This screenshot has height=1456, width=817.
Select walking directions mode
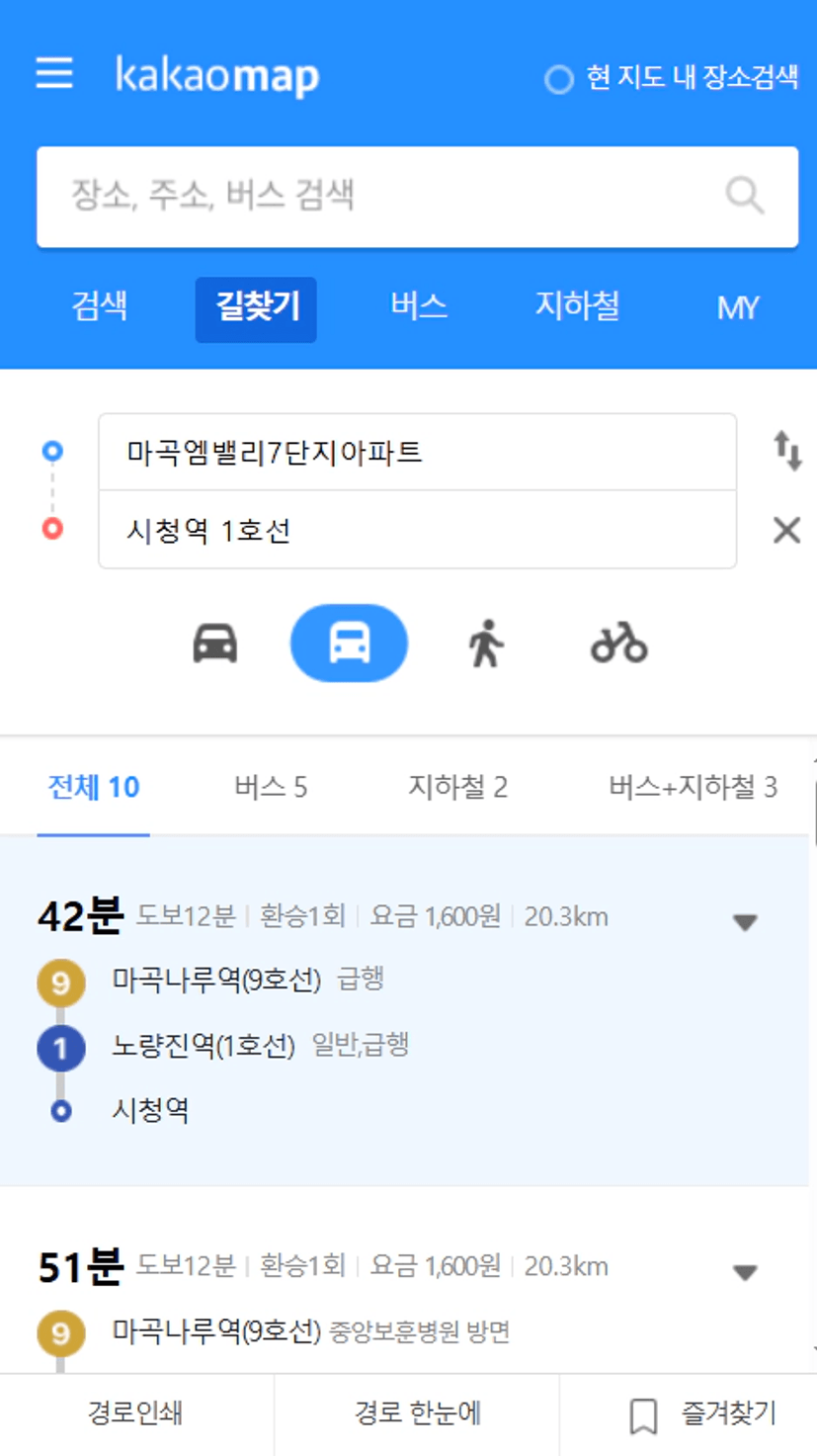485,644
